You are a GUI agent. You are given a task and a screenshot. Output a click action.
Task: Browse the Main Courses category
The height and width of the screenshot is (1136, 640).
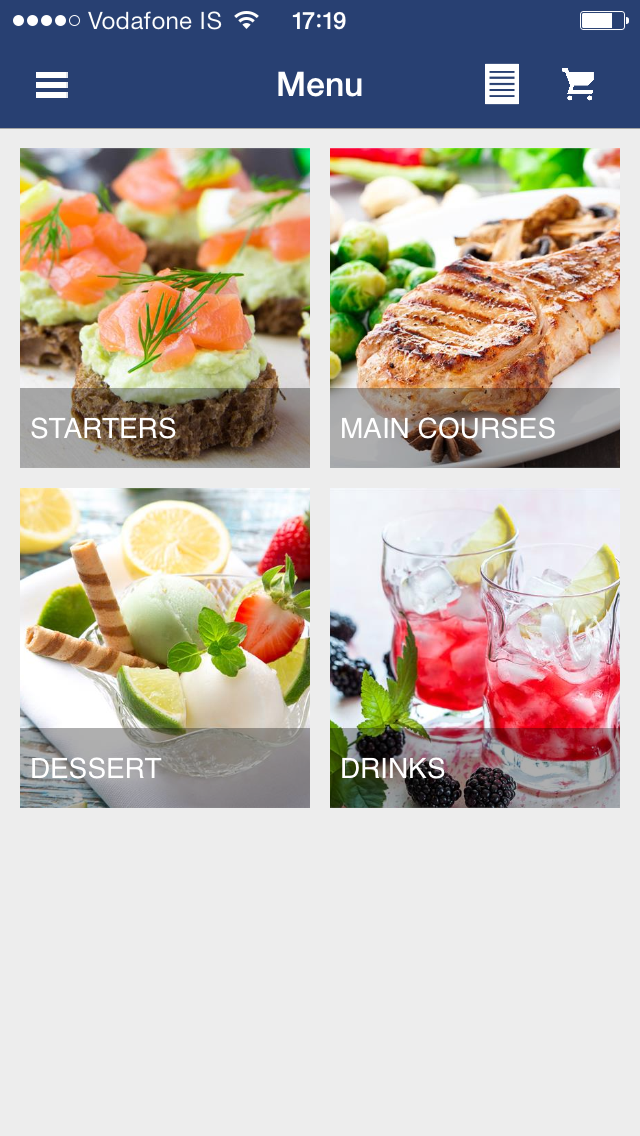475,308
